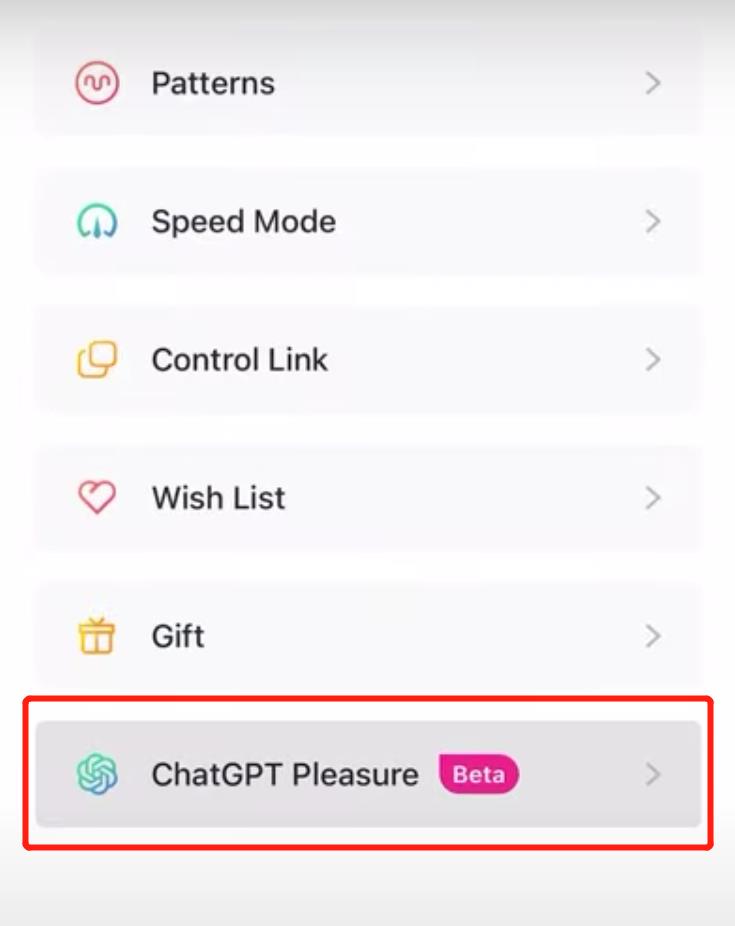Open the Speed Mode option
Screen dimensions: 735x926
[x=368, y=221]
